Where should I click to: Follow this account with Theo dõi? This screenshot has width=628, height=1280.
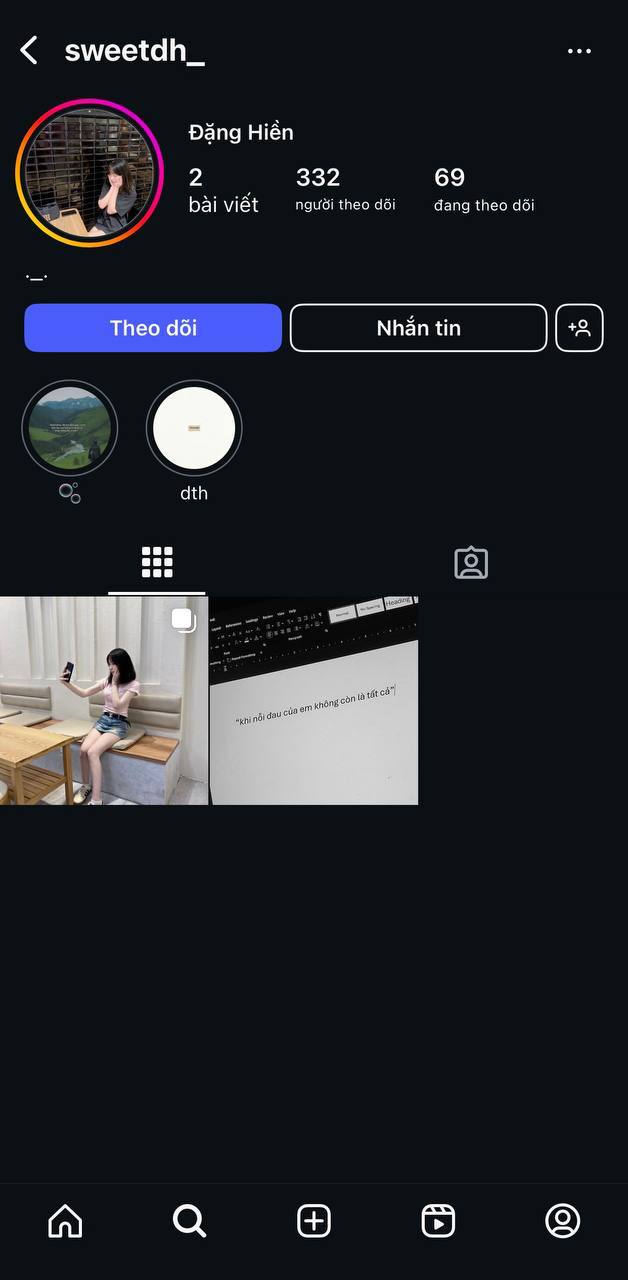click(x=153, y=328)
